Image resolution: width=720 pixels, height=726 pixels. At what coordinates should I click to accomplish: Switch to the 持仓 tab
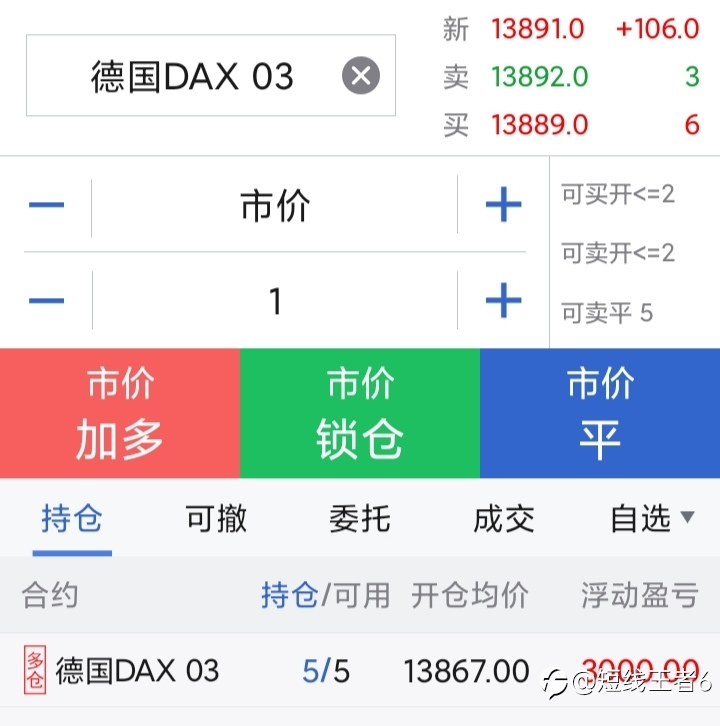point(72,519)
